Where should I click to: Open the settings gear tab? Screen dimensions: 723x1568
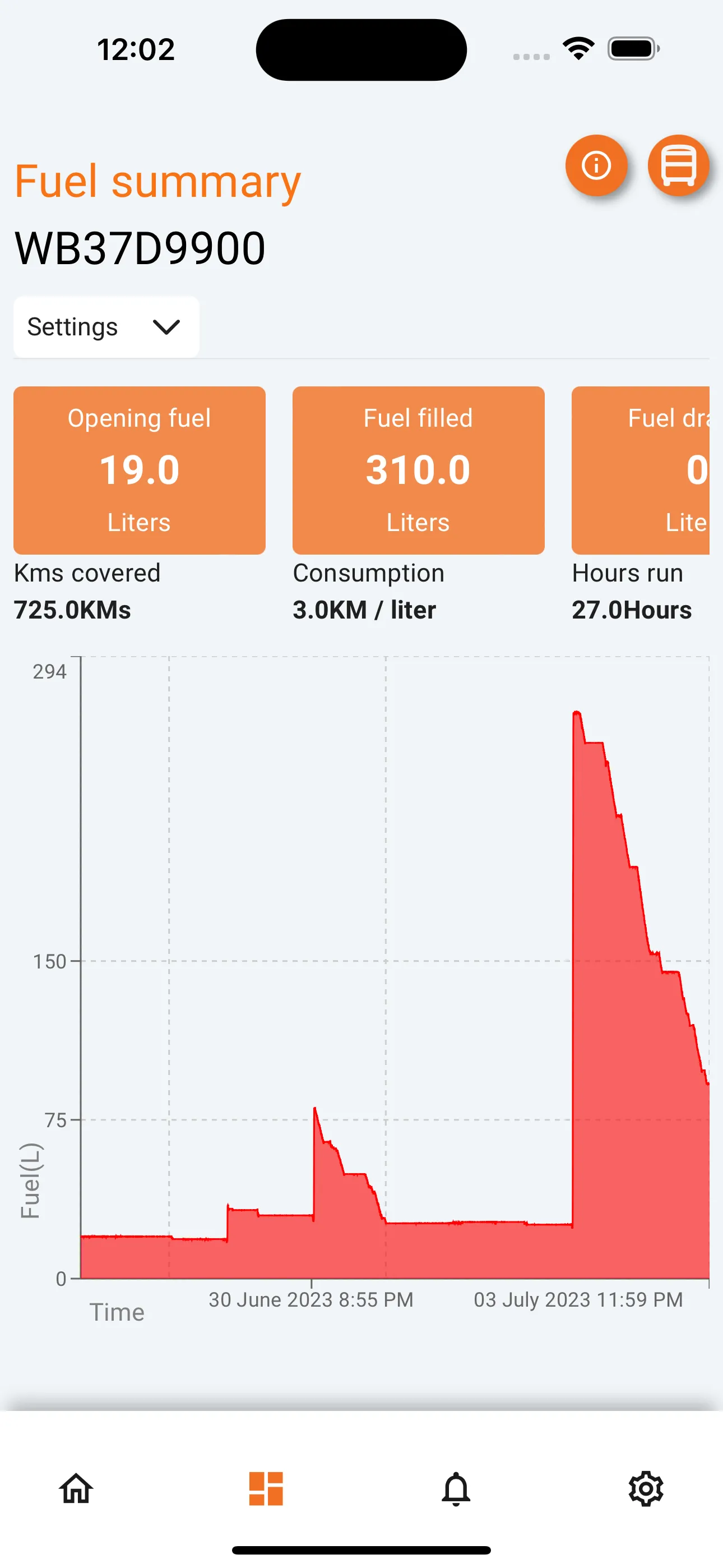[x=645, y=1488]
